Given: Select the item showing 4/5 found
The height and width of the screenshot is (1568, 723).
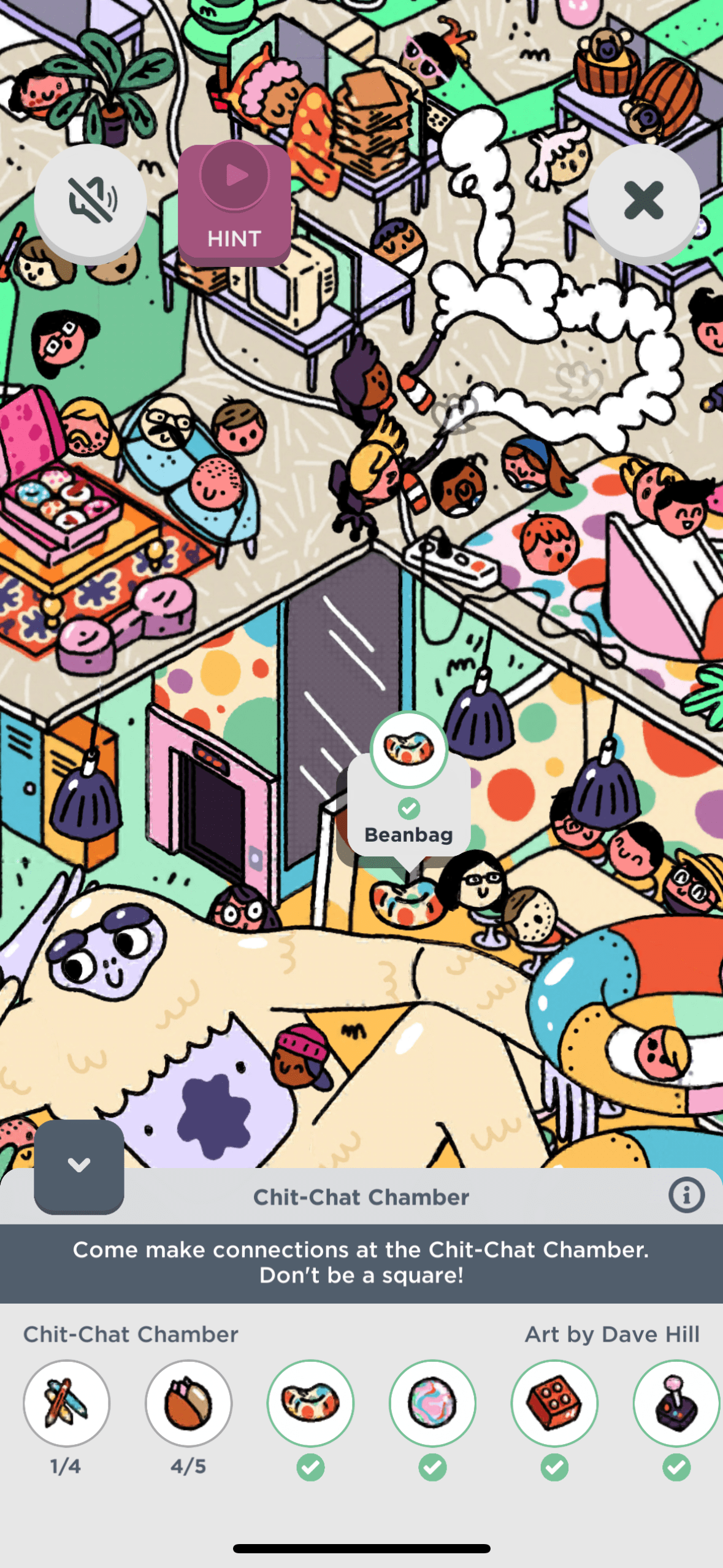Looking at the screenshot, I should [x=188, y=1402].
